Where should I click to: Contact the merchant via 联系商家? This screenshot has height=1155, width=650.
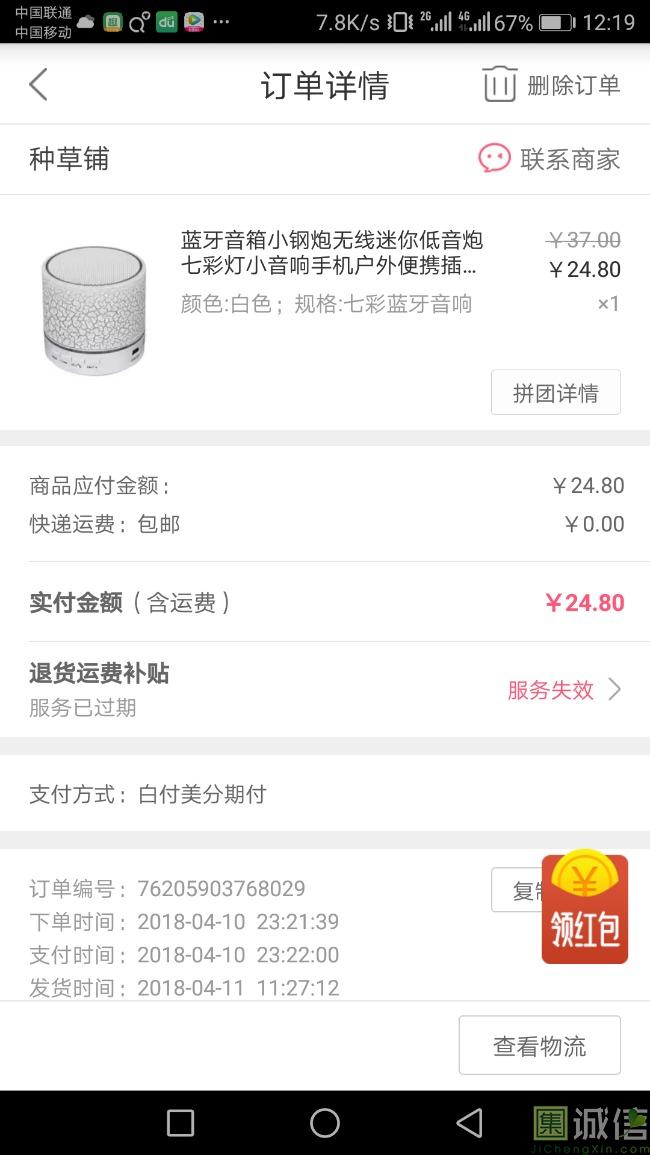coord(550,159)
